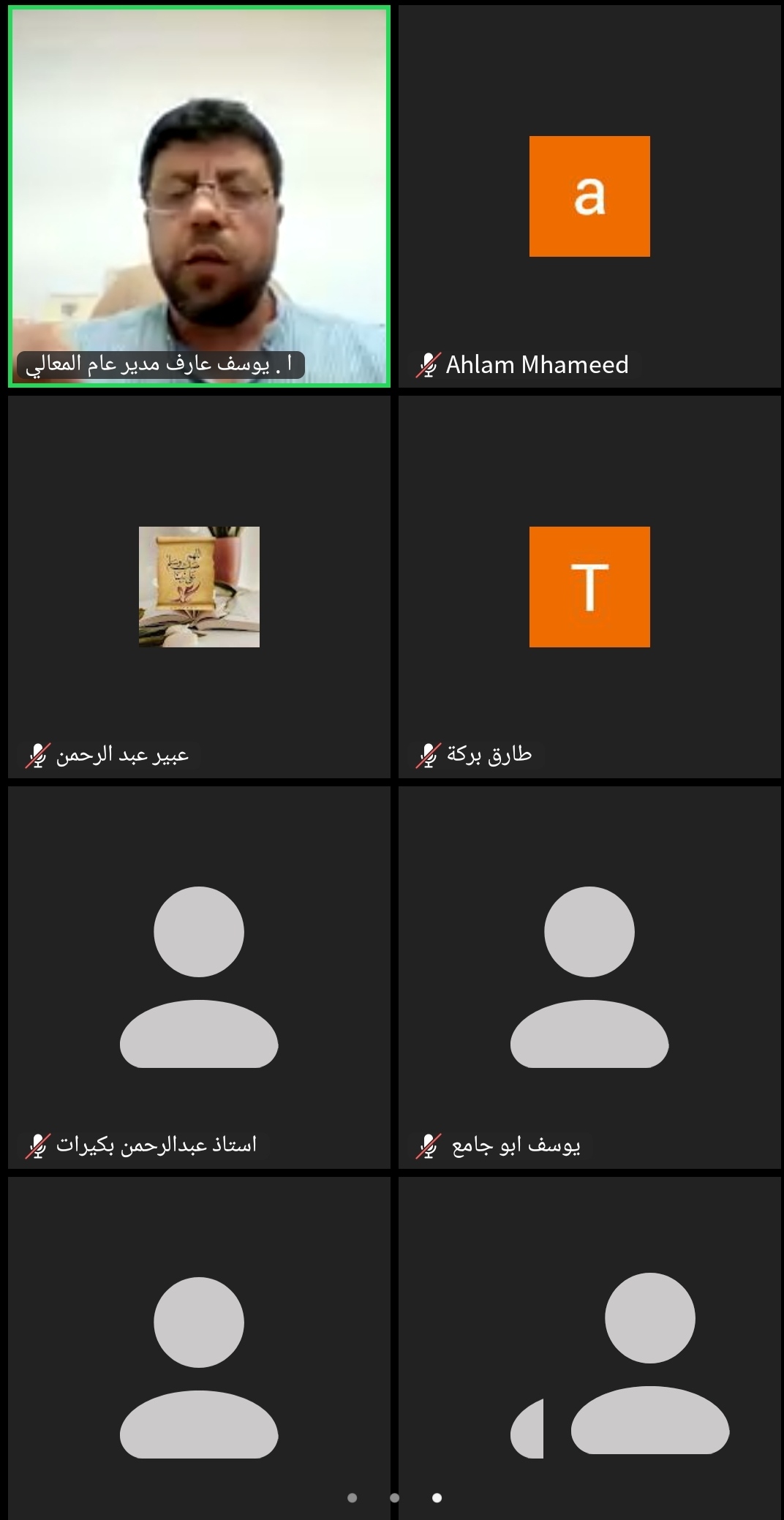Select طارق بركة's participant tile
Viewport: 784px width, 1520px height.
(589, 587)
